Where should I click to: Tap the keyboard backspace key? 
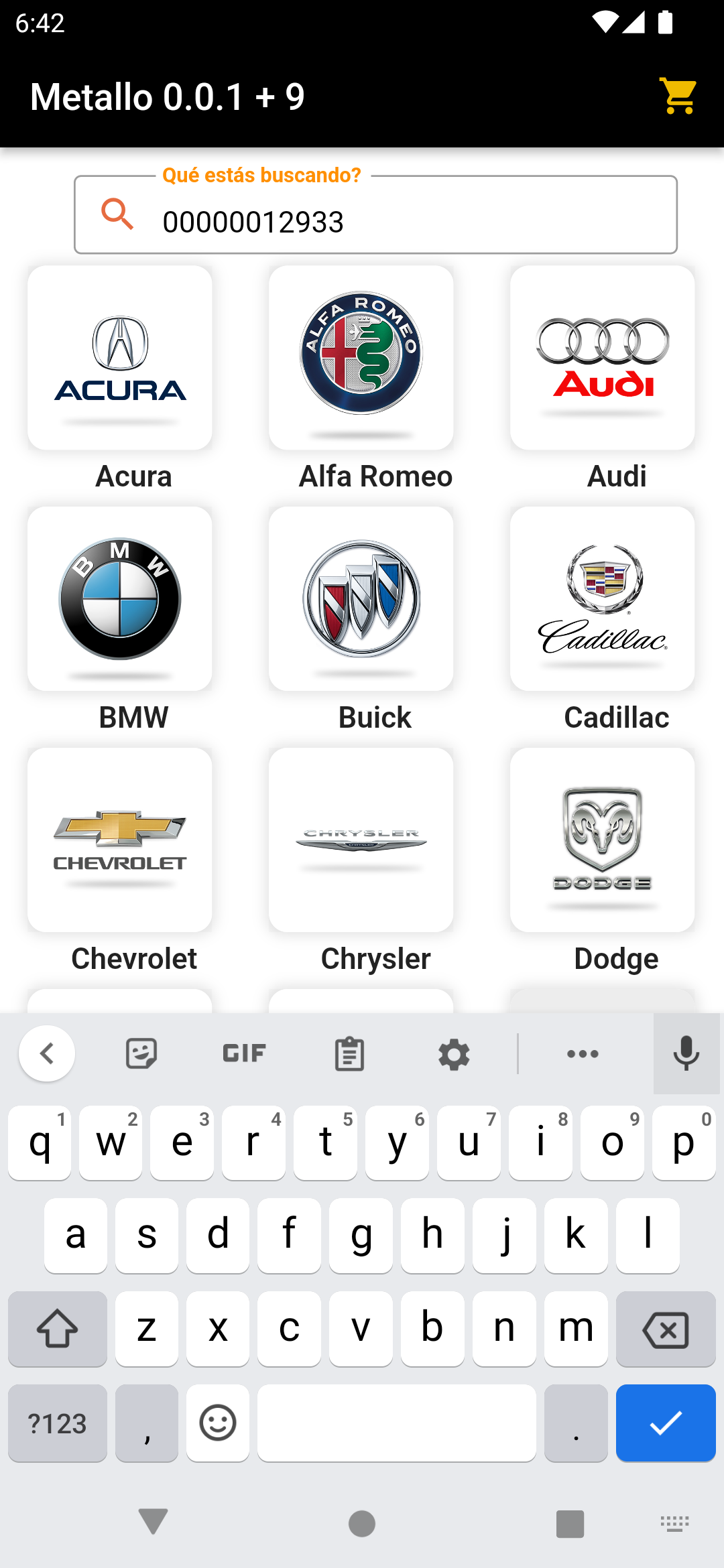click(x=666, y=1329)
